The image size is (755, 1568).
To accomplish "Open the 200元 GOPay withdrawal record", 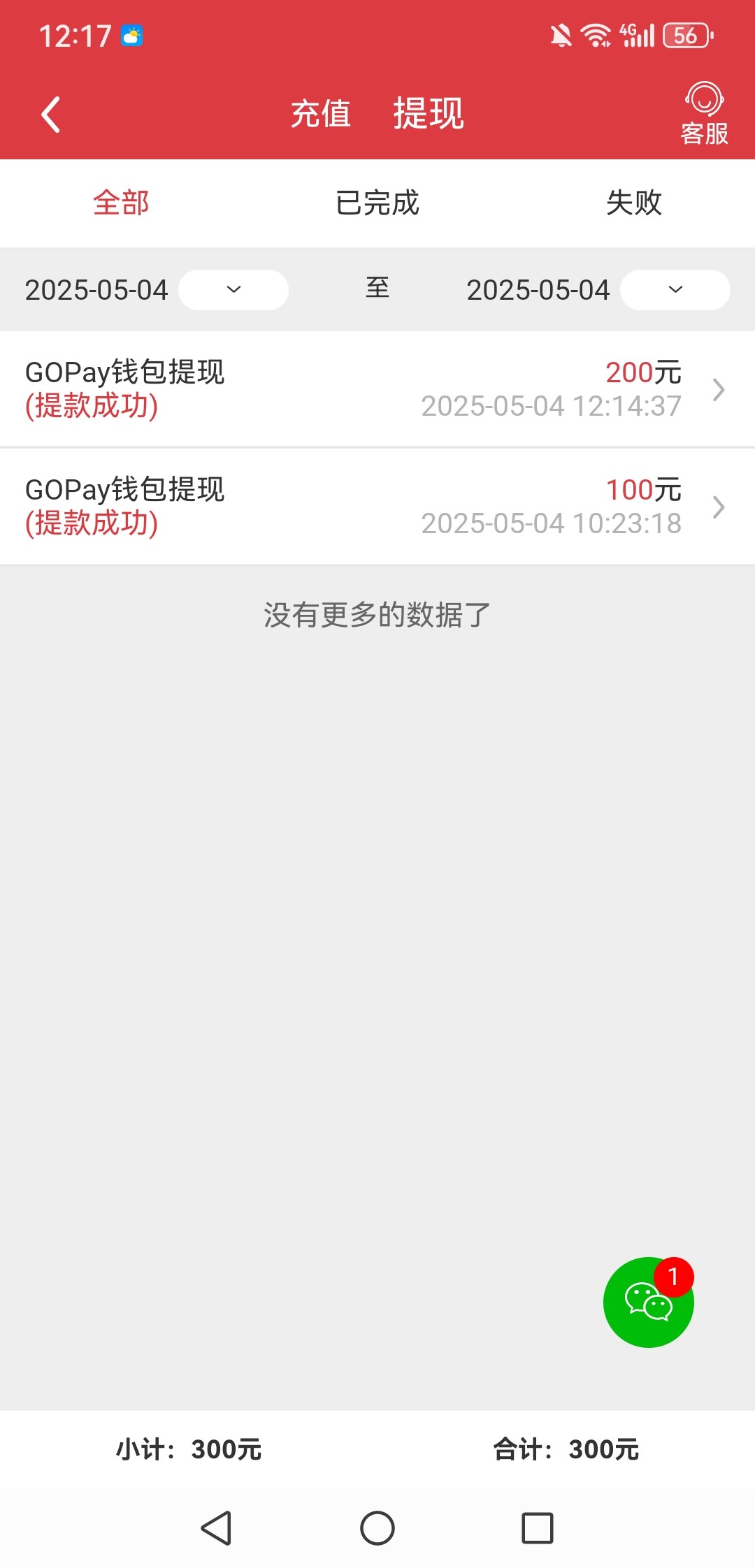I will (377, 389).
